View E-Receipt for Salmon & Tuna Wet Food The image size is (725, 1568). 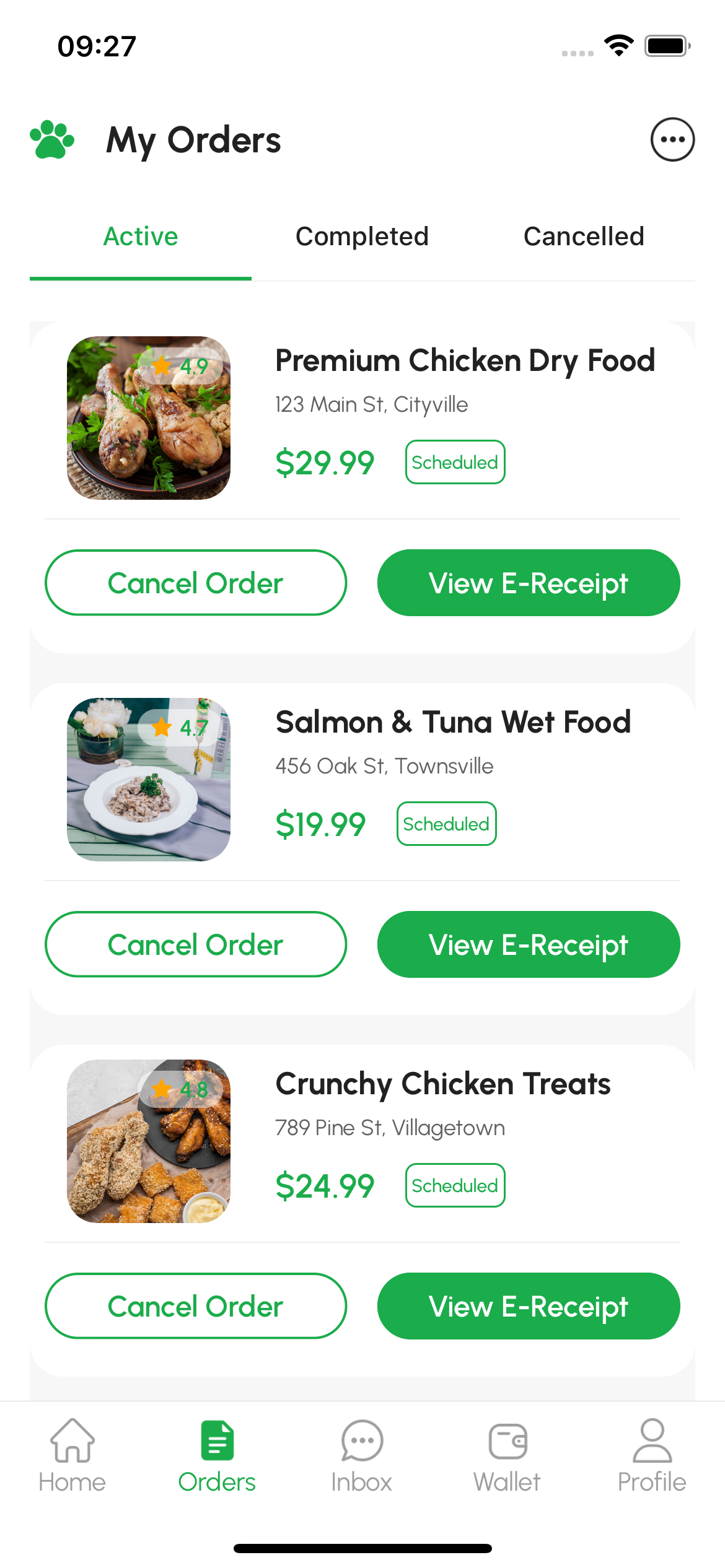(529, 944)
